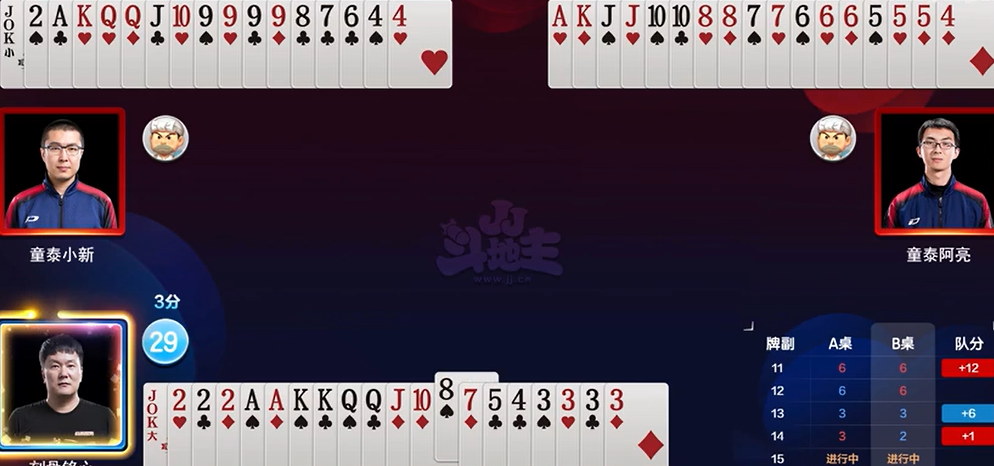Deselect the raised 8 of spades card
994x466 pixels.
point(446,400)
